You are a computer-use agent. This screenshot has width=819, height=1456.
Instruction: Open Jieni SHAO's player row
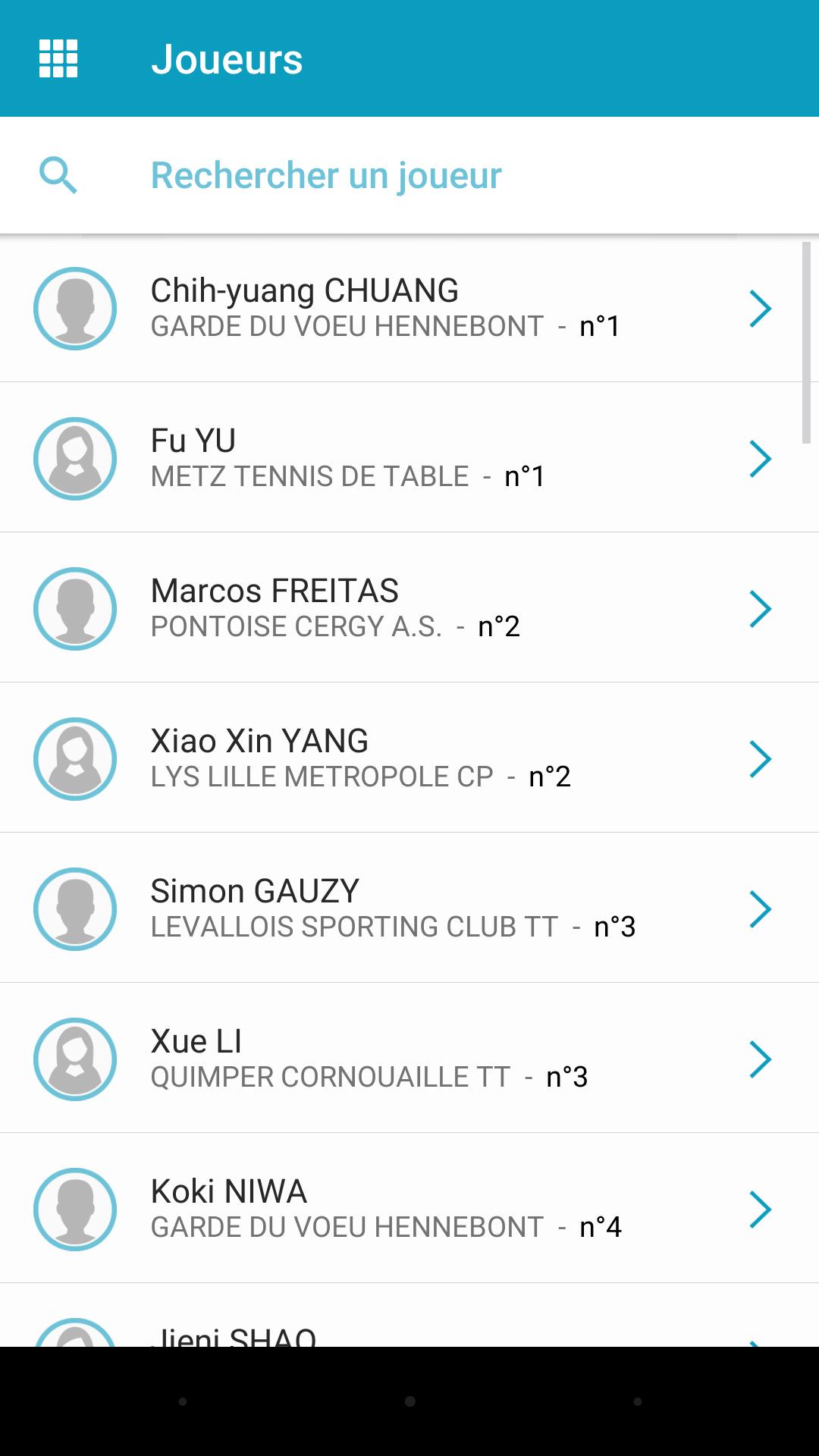409,1329
